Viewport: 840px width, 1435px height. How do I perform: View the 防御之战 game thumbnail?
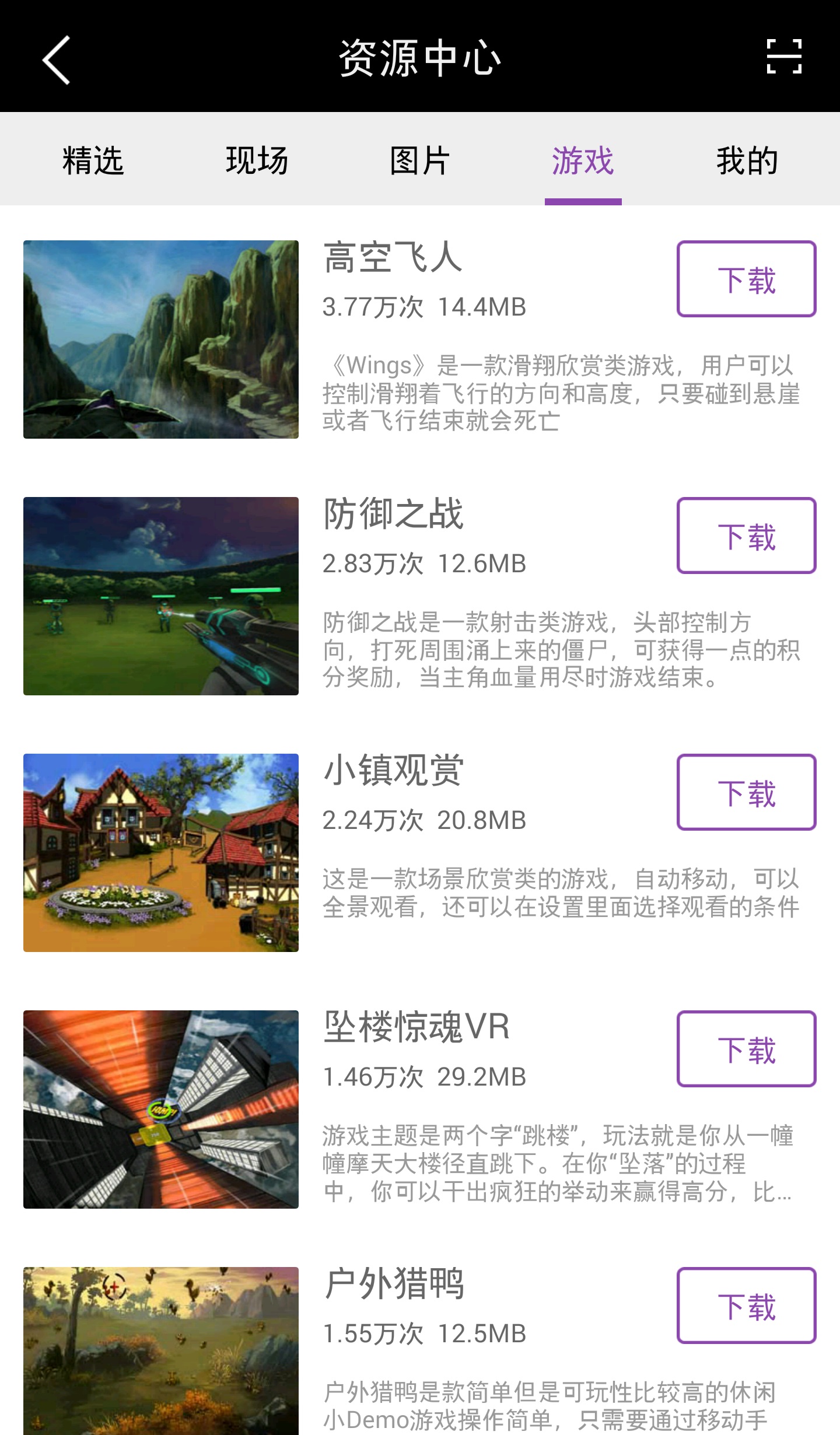pos(161,596)
